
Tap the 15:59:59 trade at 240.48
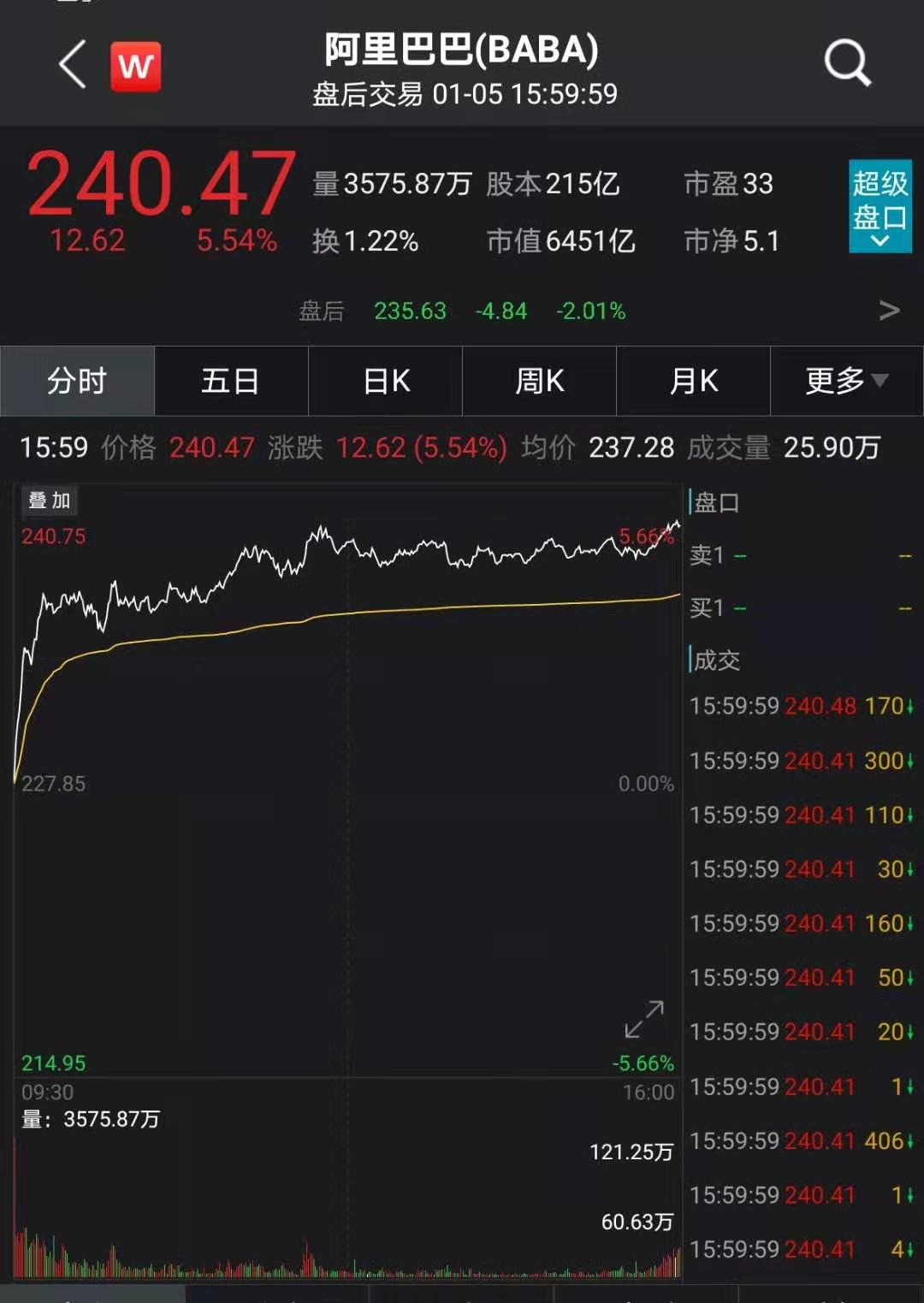coord(796,707)
